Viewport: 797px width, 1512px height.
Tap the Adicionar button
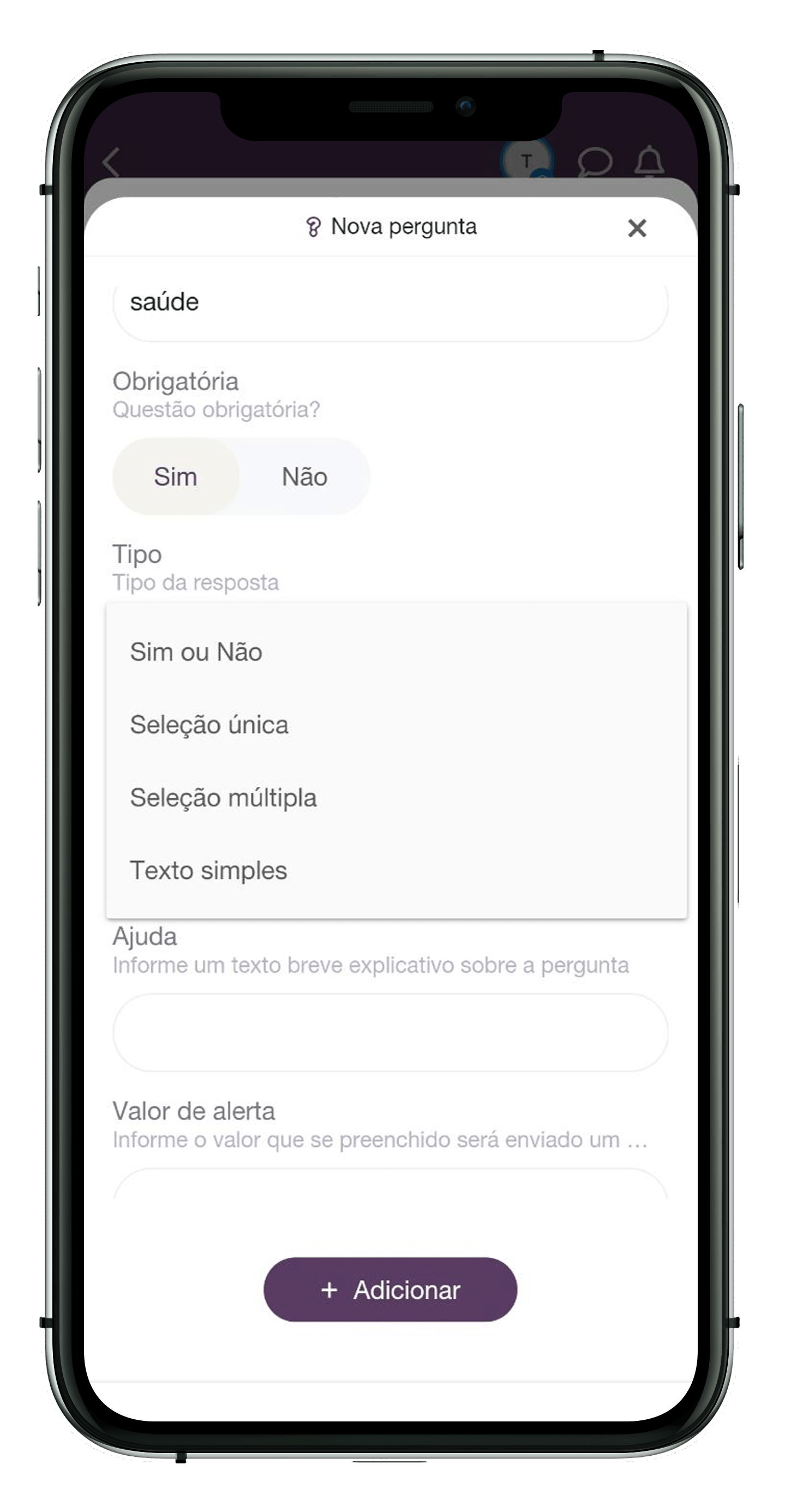click(390, 1289)
